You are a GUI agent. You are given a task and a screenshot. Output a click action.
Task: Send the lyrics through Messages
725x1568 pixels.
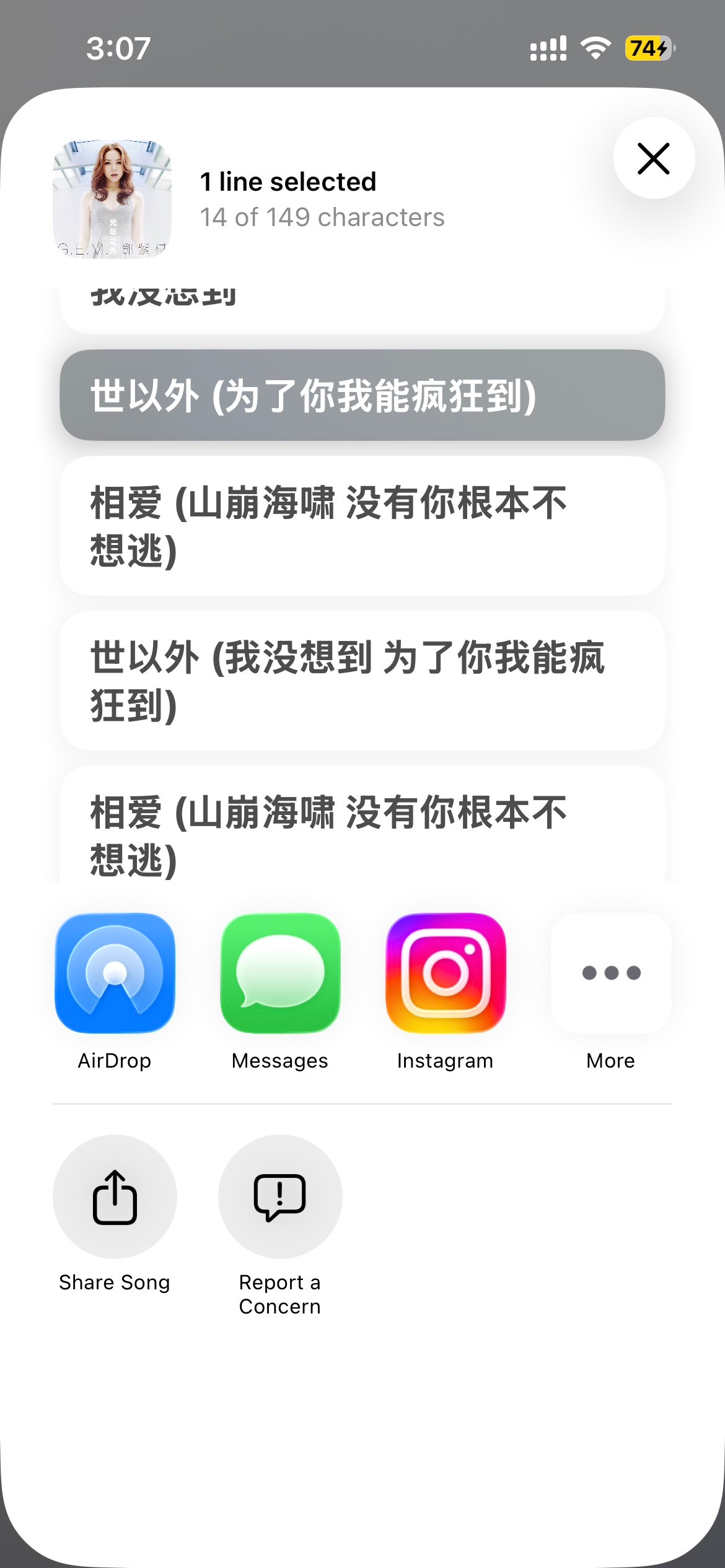[280, 973]
